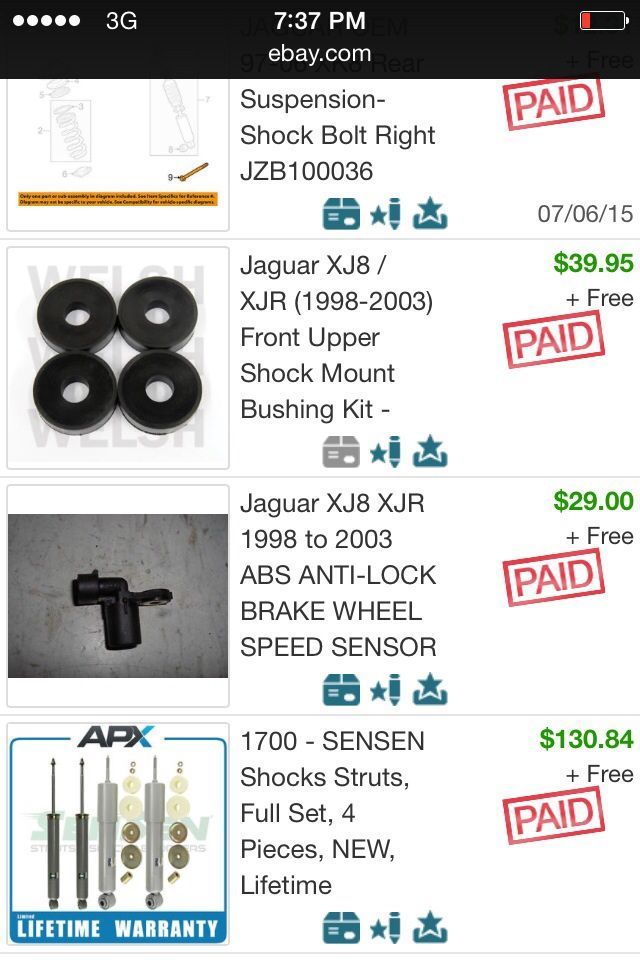Open the SENSEN Shocks Struts Full Set listing
Viewport: 640px width, 960px height.
[332, 813]
